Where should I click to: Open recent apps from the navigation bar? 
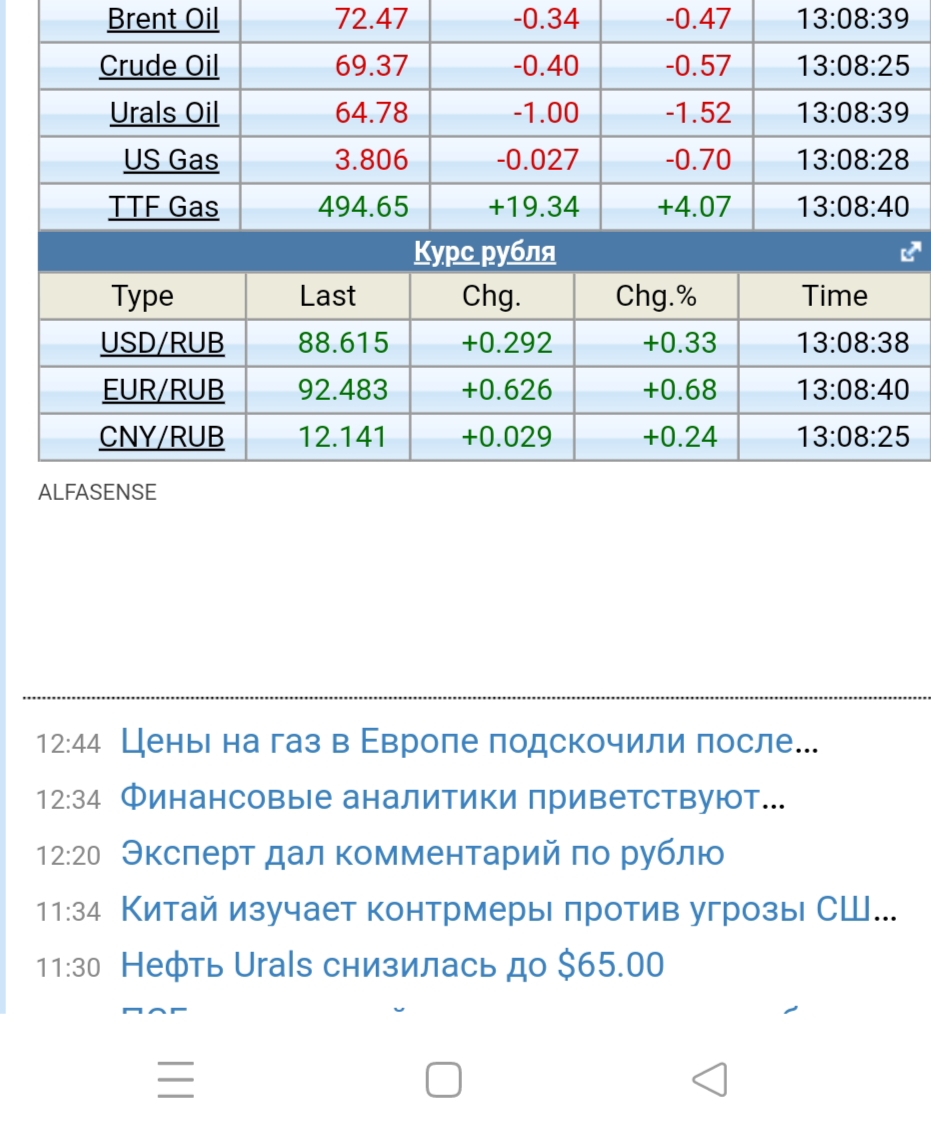coord(175,1080)
